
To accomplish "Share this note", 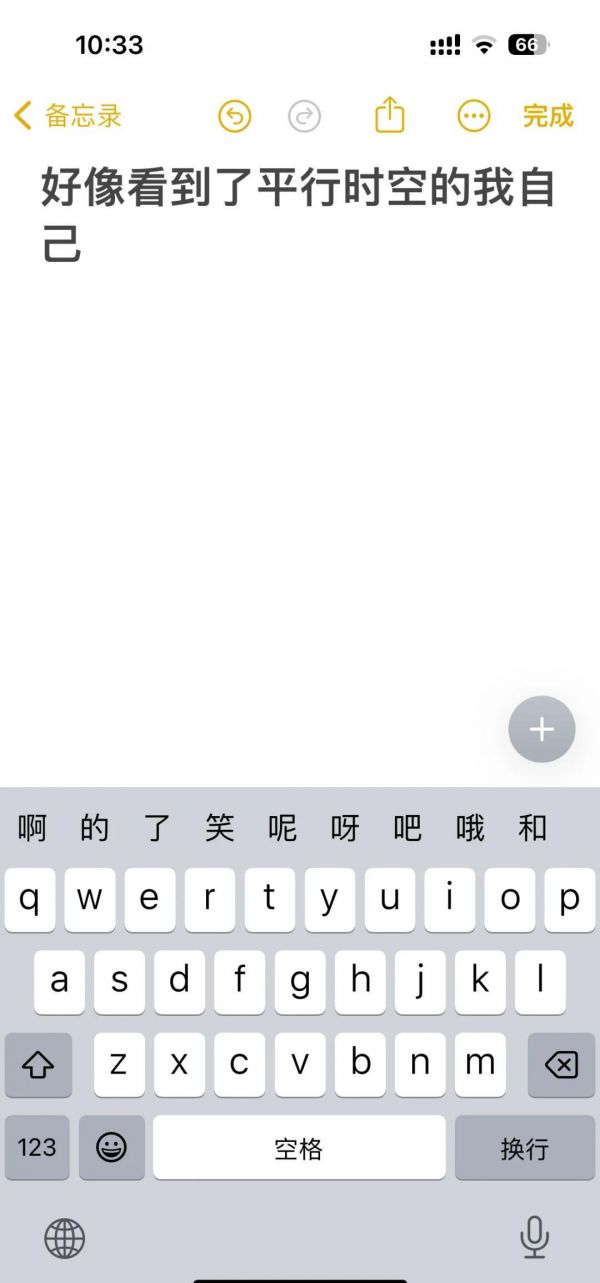I will tap(390, 115).
